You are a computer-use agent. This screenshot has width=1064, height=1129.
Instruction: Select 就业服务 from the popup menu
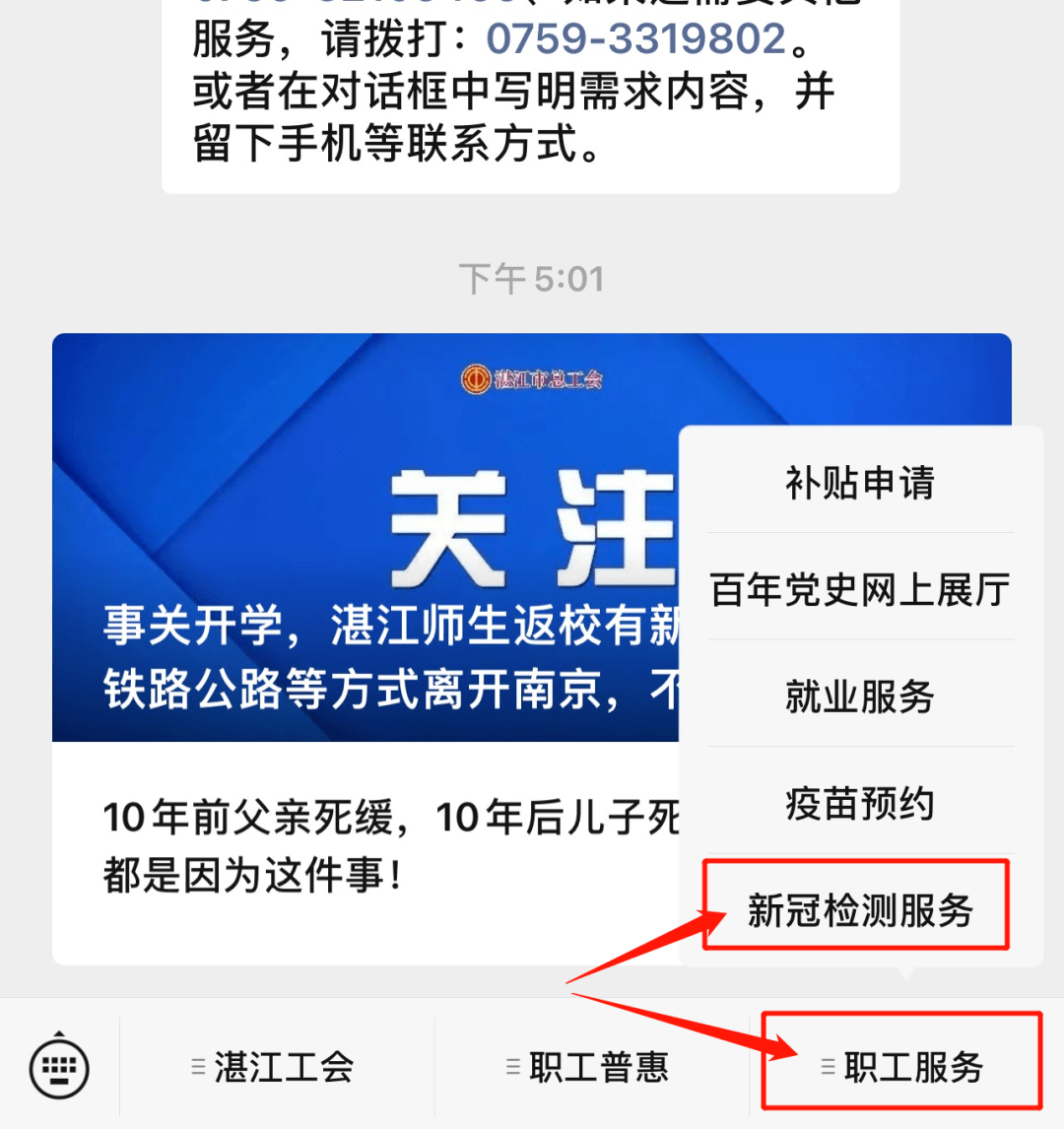click(859, 696)
